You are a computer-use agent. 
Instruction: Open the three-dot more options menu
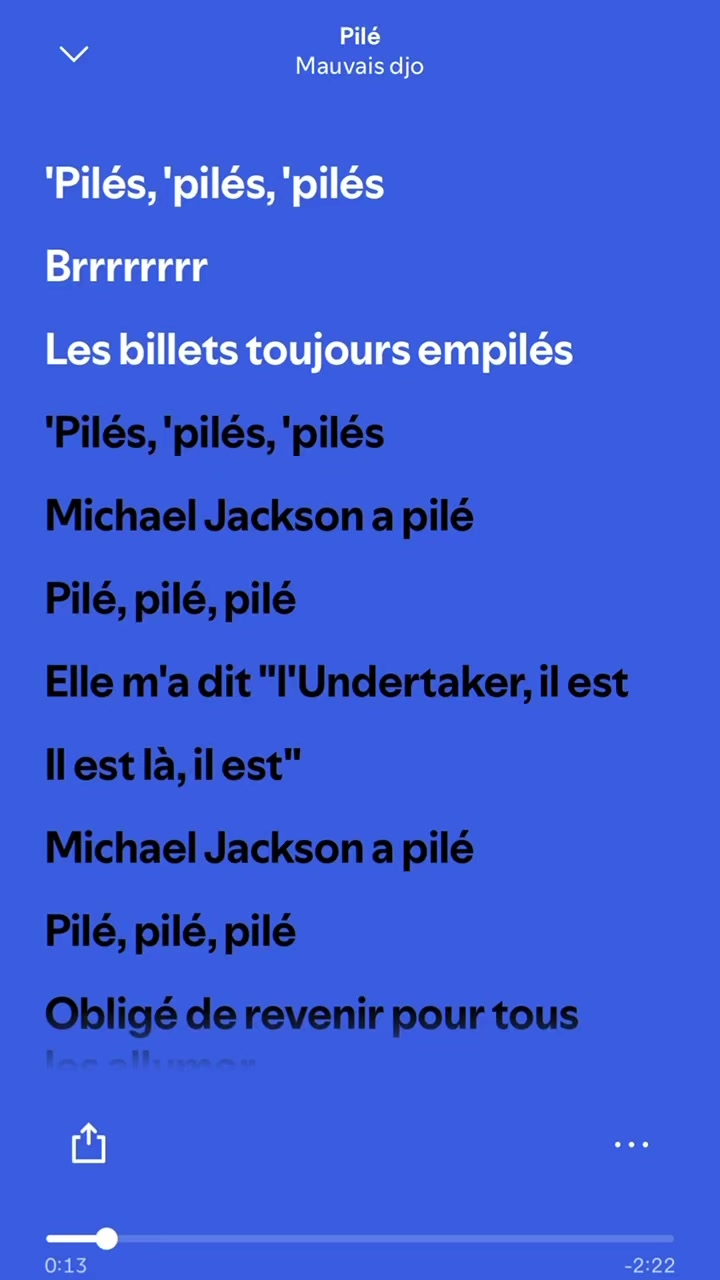tap(631, 1144)
